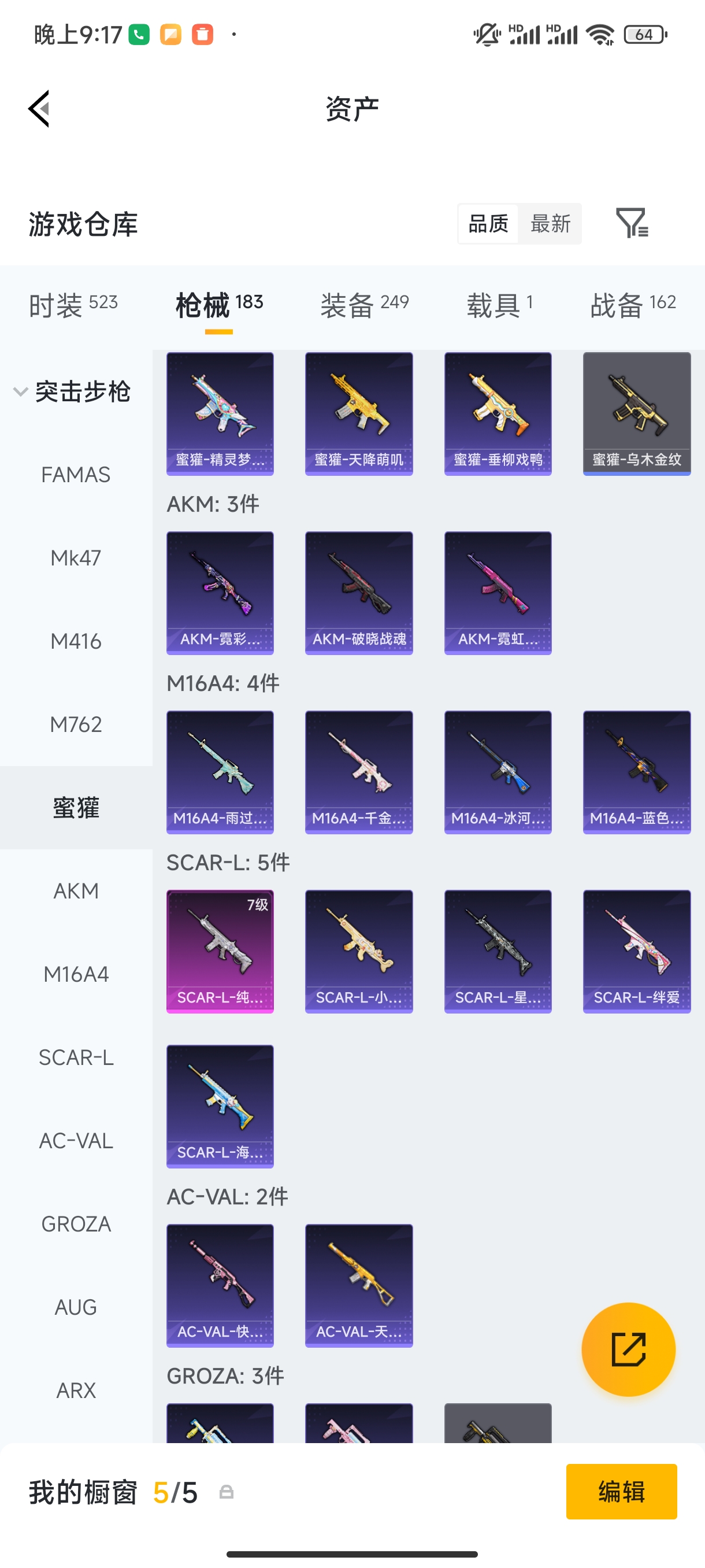Open the 蜜獾-天降萌叽 skin tile
This screenshot has height=1568, width=705.
(x=359, y=413)
